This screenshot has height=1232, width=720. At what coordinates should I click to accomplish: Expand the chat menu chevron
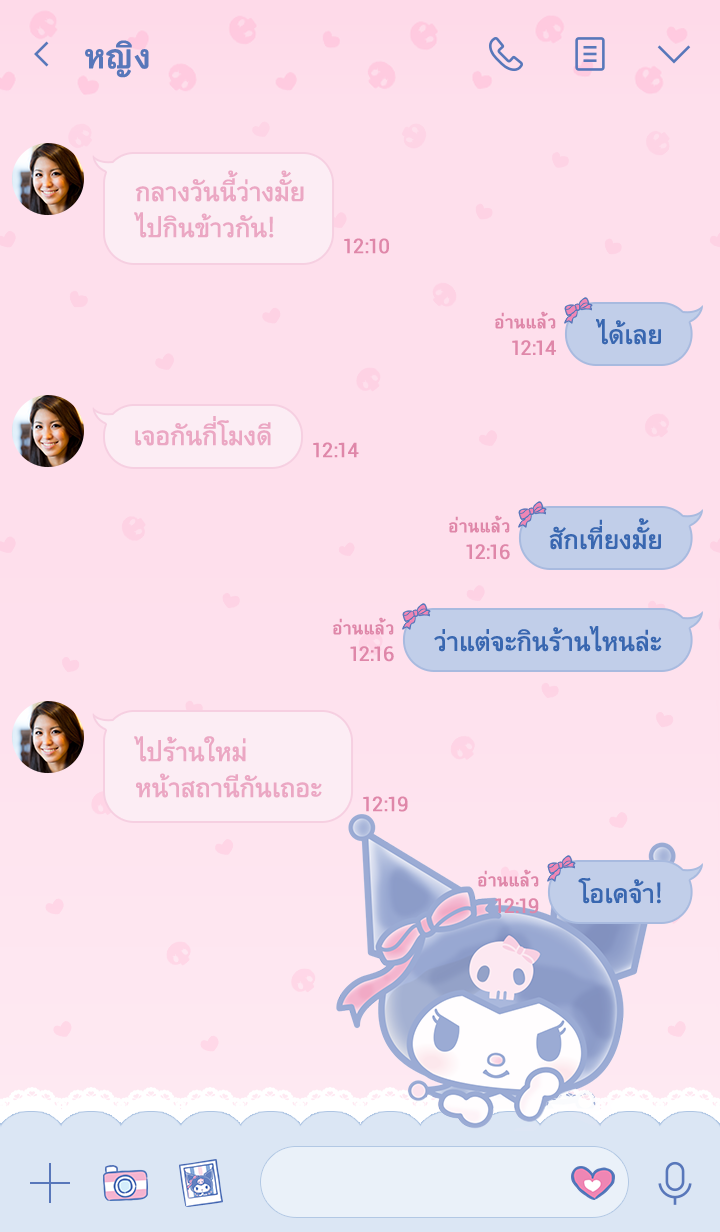(673, 54)
